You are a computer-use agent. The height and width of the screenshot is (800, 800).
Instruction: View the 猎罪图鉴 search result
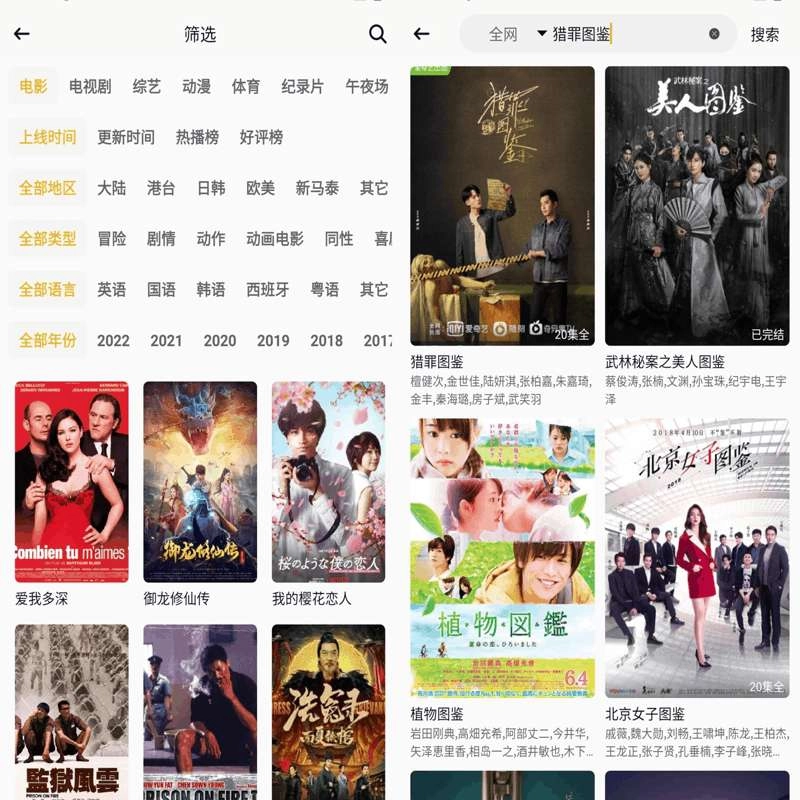coord(502,206)
